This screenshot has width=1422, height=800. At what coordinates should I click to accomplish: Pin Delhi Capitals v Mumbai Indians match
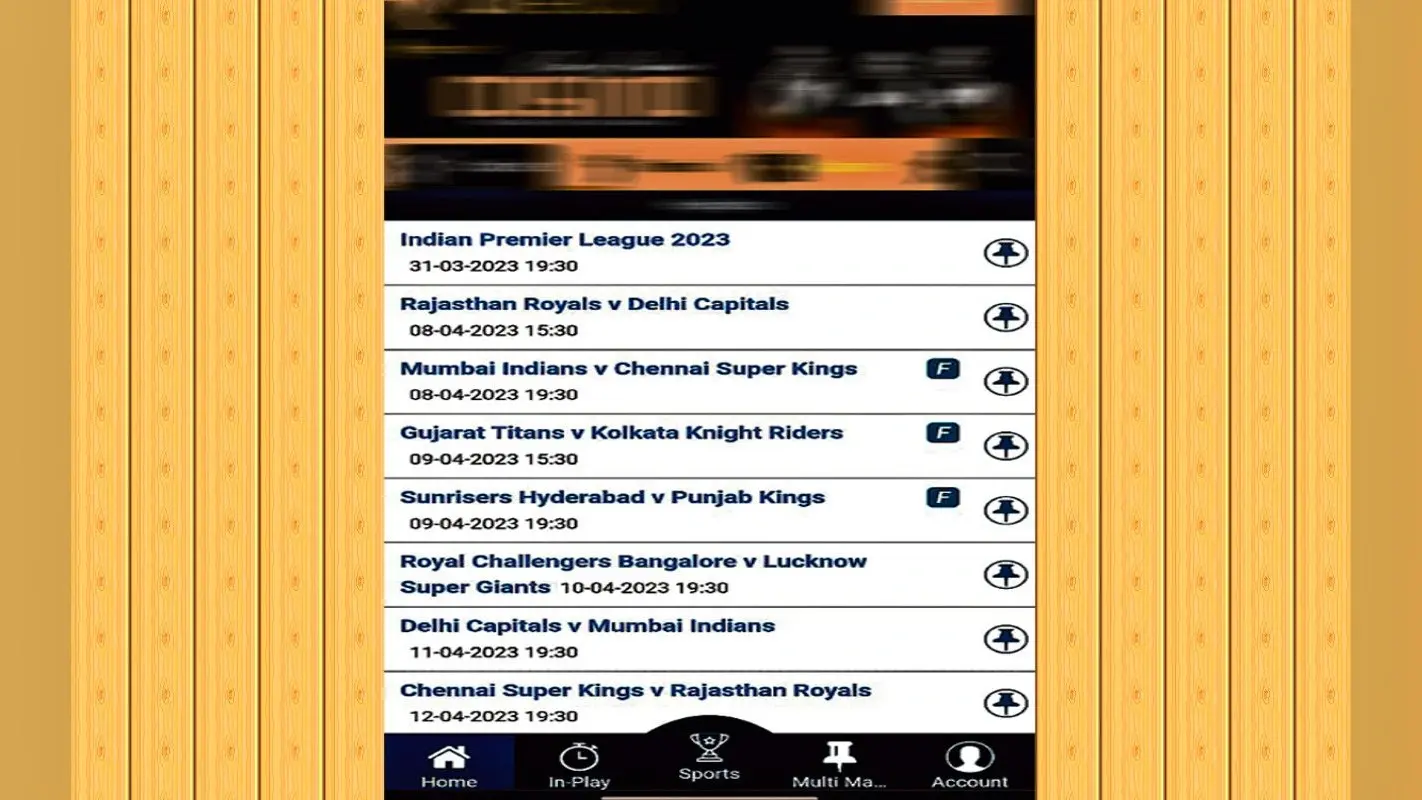pos(1006,639)
